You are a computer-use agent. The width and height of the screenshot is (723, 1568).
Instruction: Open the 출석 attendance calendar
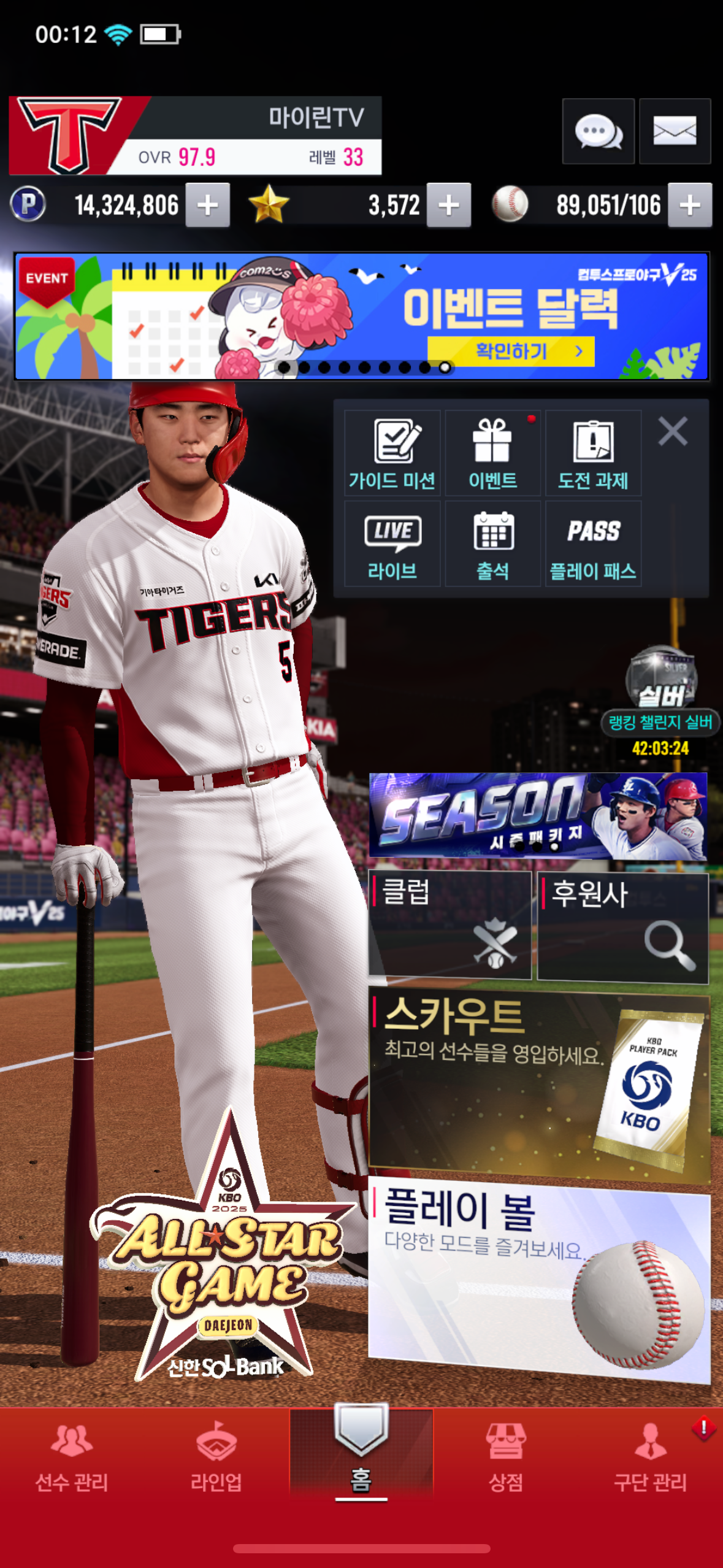point(492,544)
